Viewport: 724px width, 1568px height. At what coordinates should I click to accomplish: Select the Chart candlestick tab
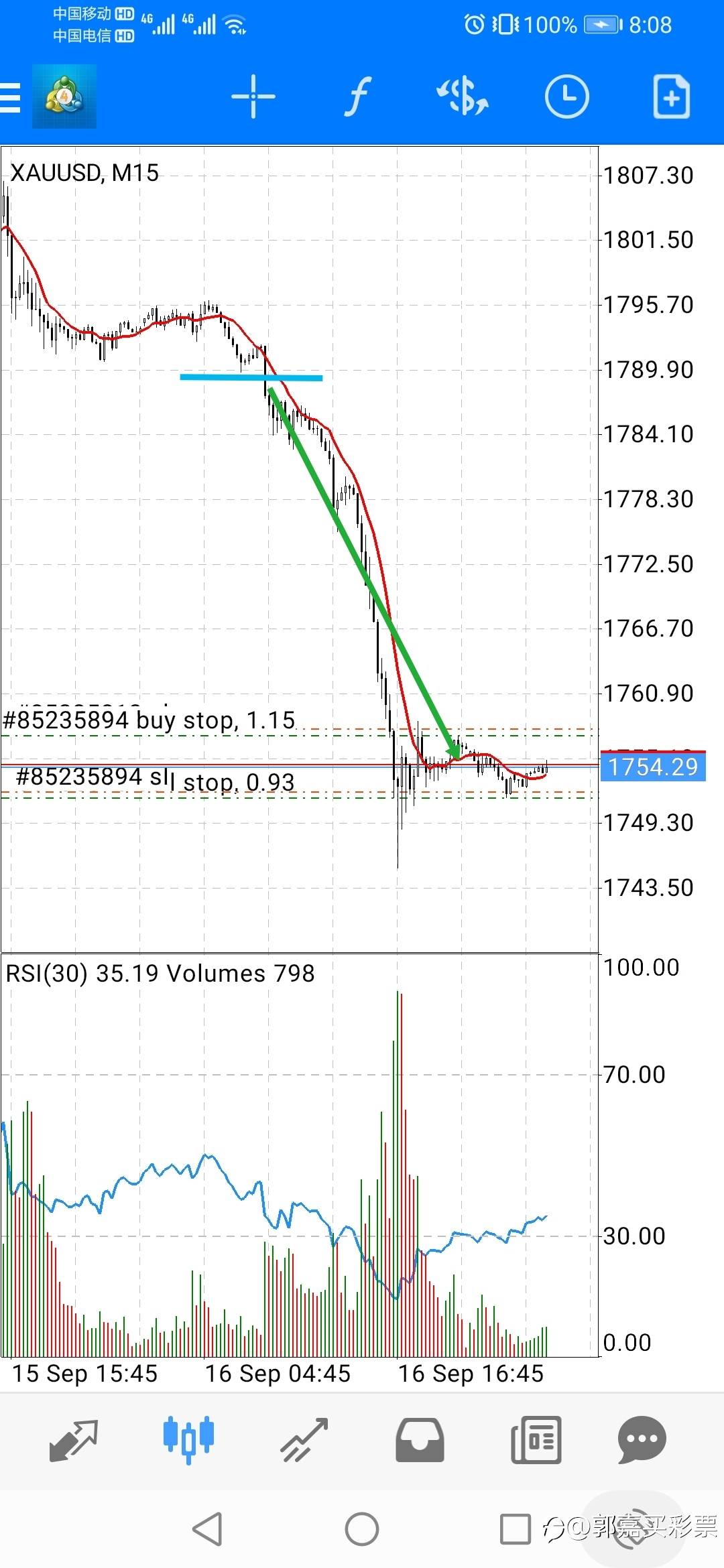pyautogui.click(x=188, y=1439)
